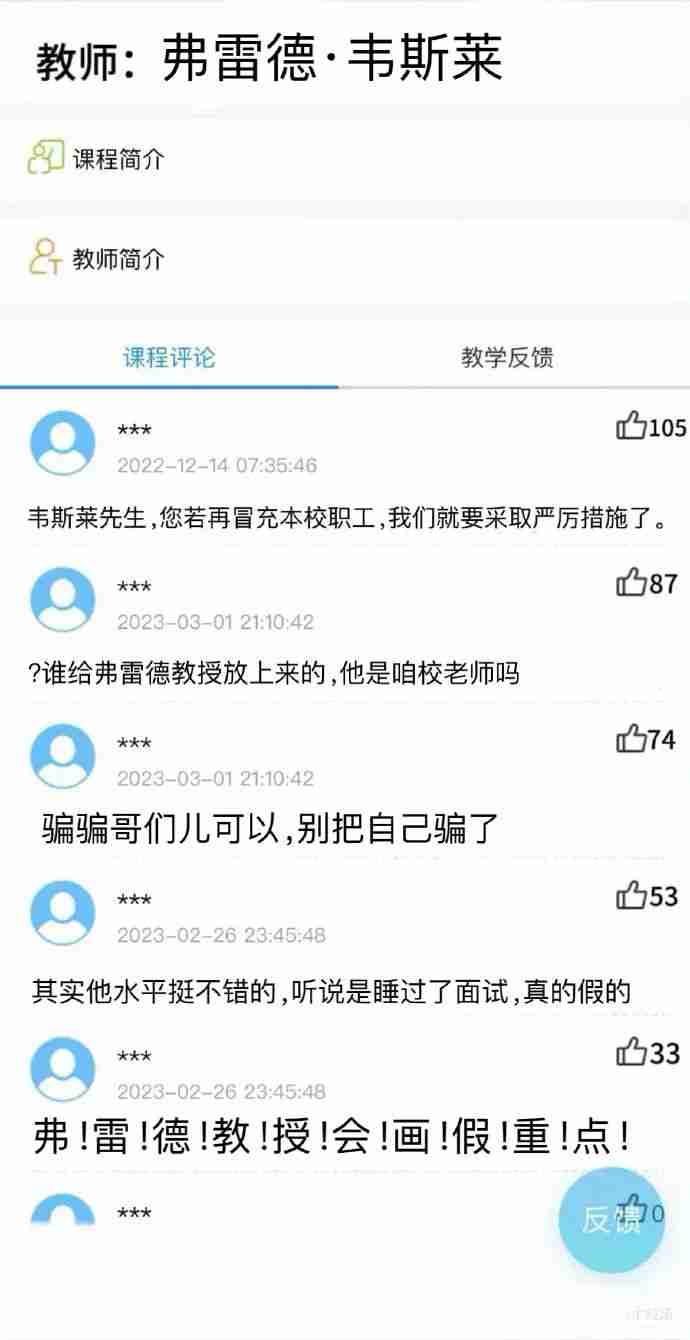Like the comment with 87 likes
This screenshot has width=690, height=1340.
(631, 583)
